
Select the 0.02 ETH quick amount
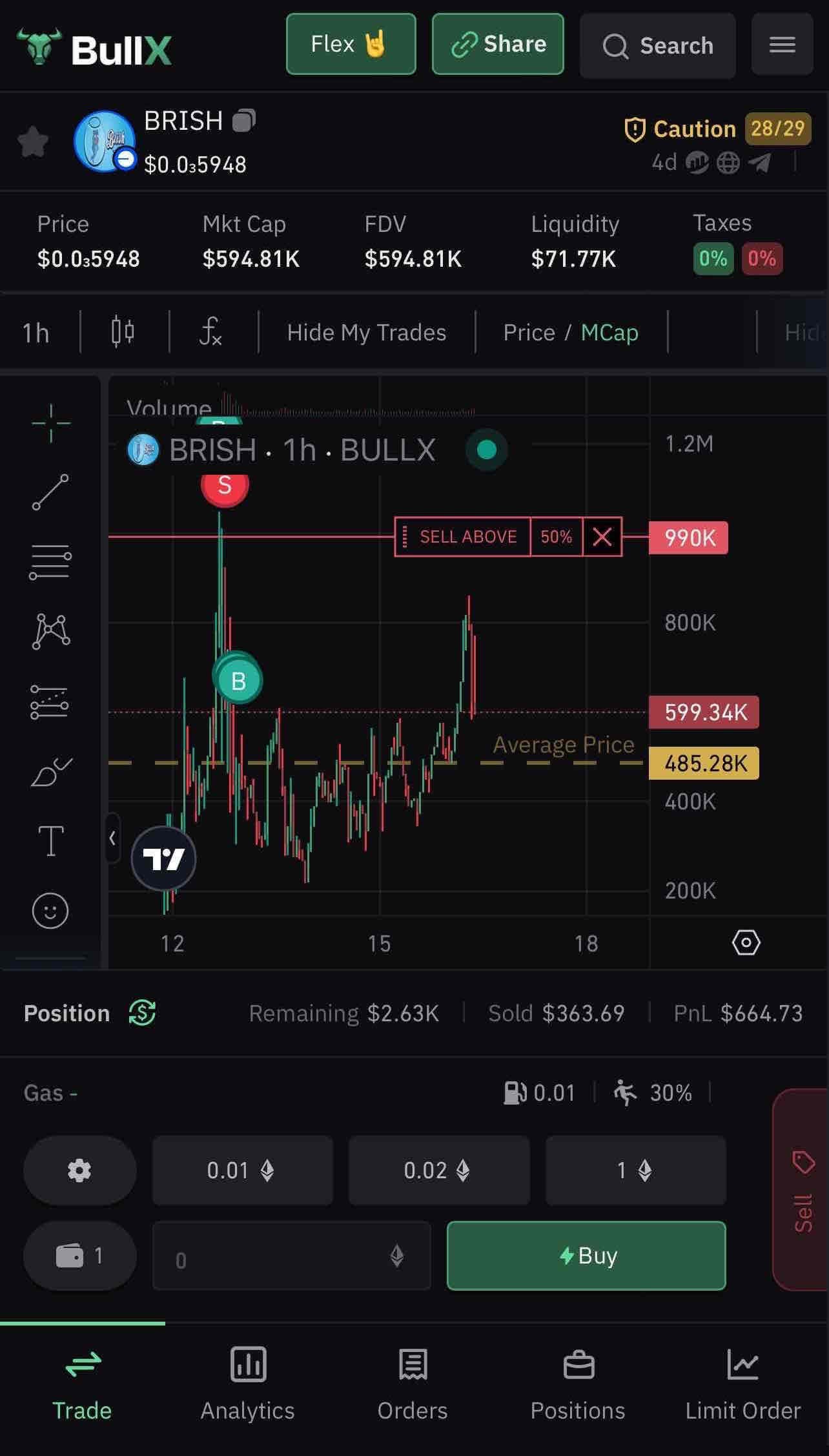[x=438, y=1170]
